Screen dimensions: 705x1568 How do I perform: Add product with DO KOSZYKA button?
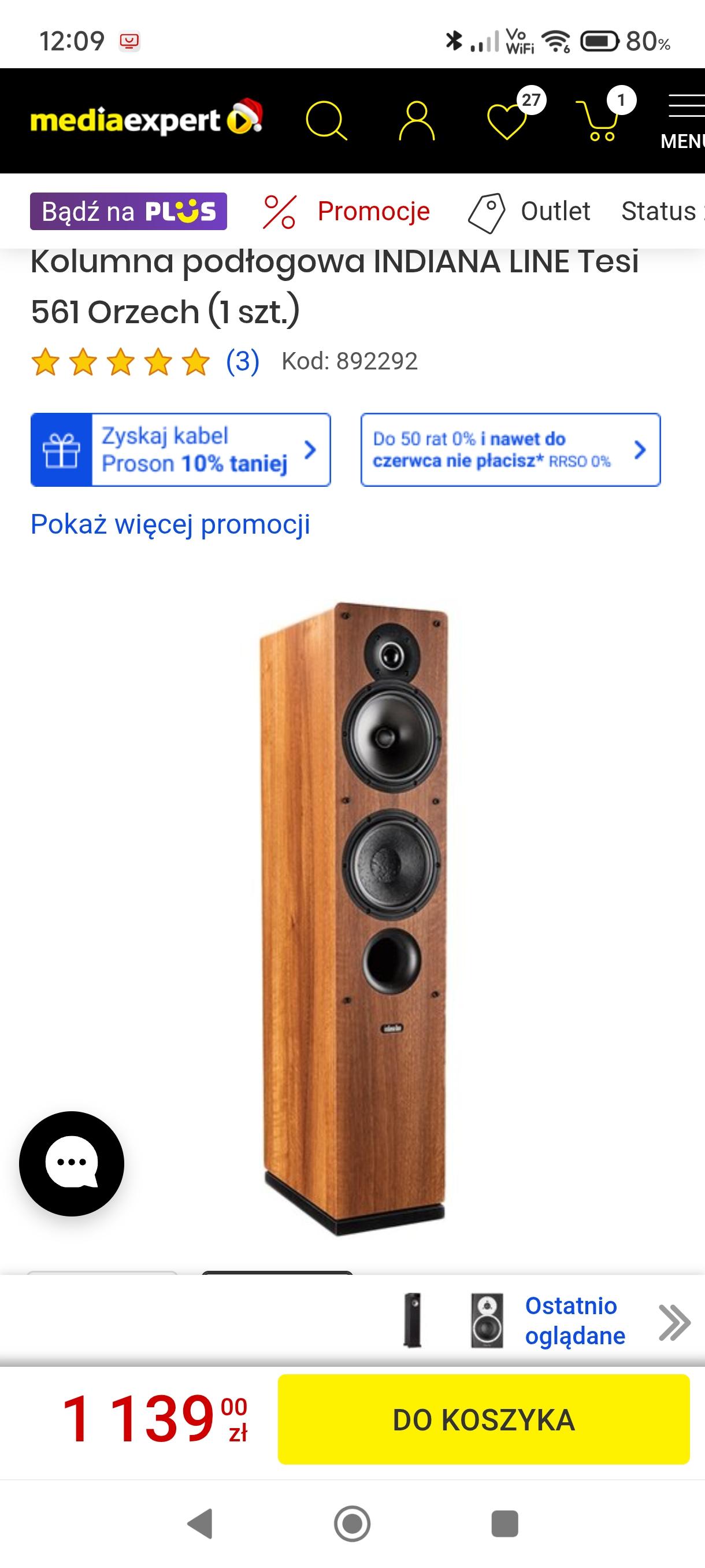click(x=484, y=1419)
